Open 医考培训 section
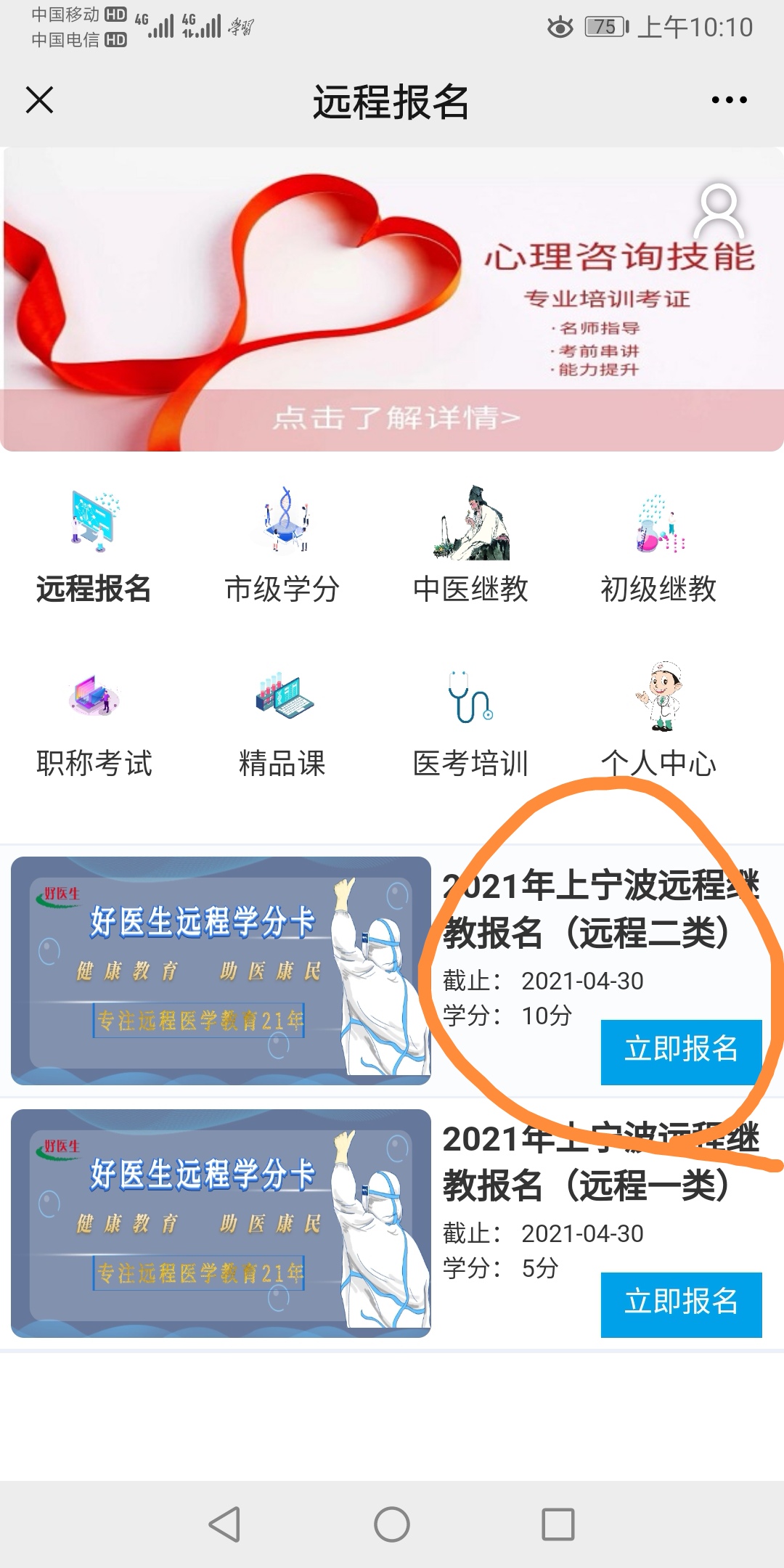The width and height of the screenshot is (784, 1568). [x=470, y=722]
